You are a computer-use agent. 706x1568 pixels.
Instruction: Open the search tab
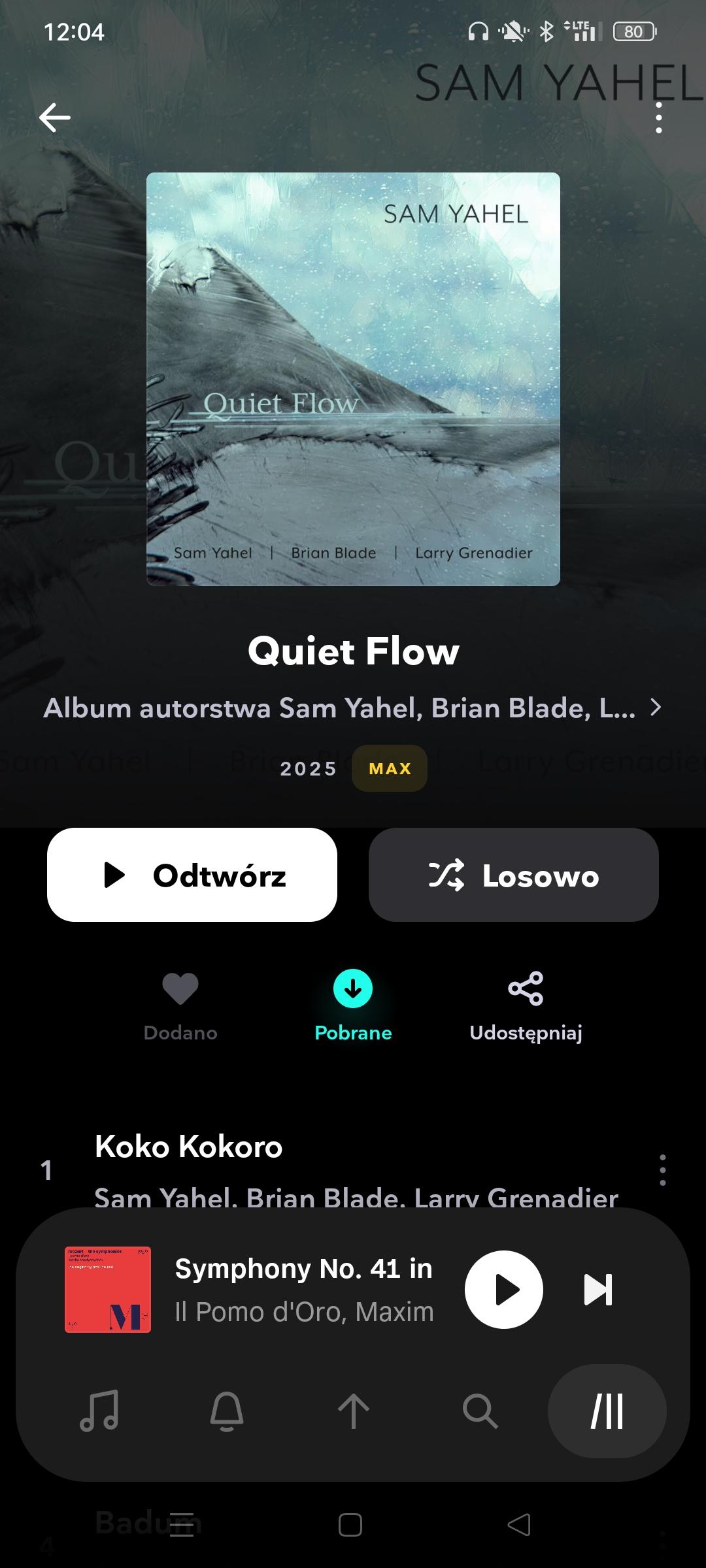[x=480, y=1411]
